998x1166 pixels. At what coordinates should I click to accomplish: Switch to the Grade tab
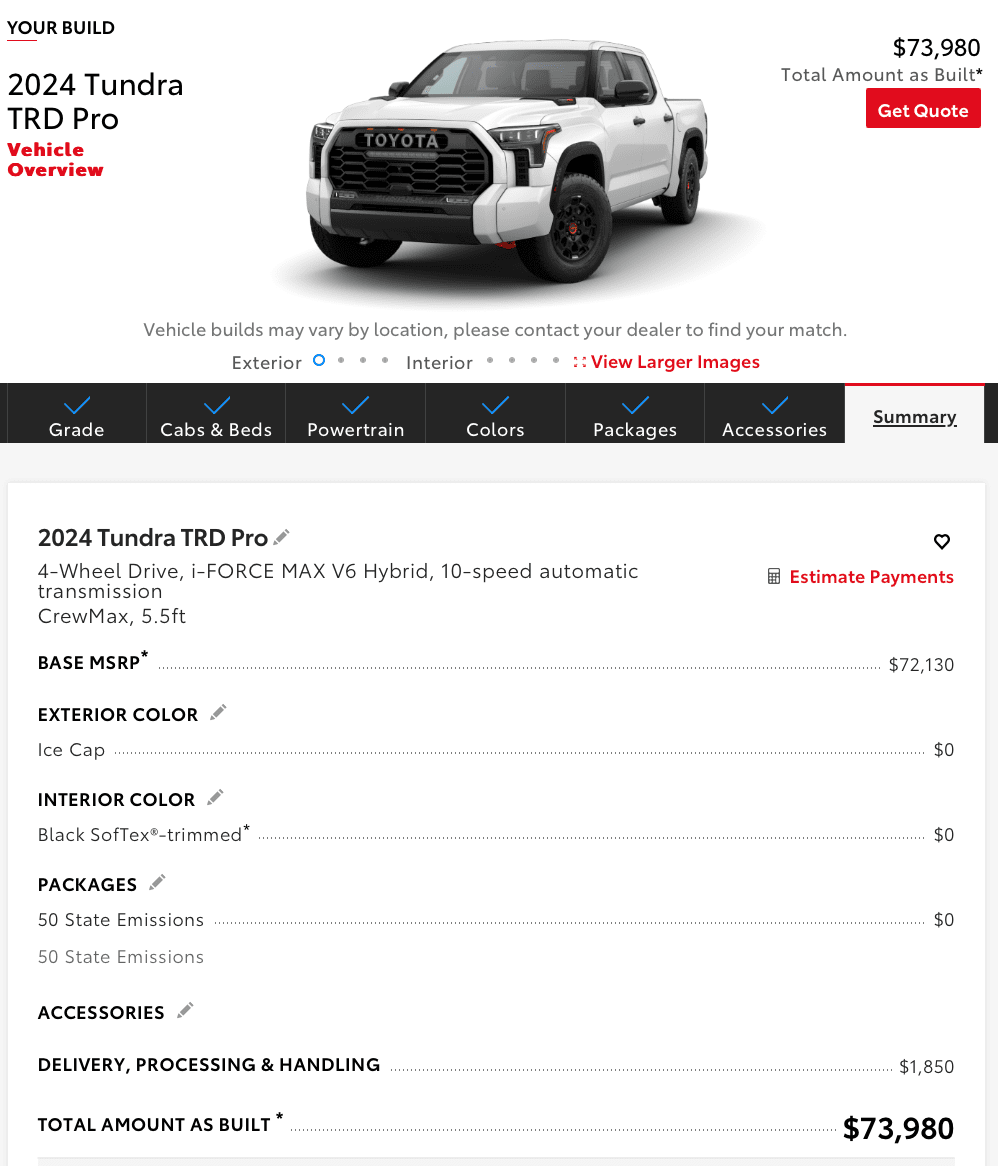(77, 416)
